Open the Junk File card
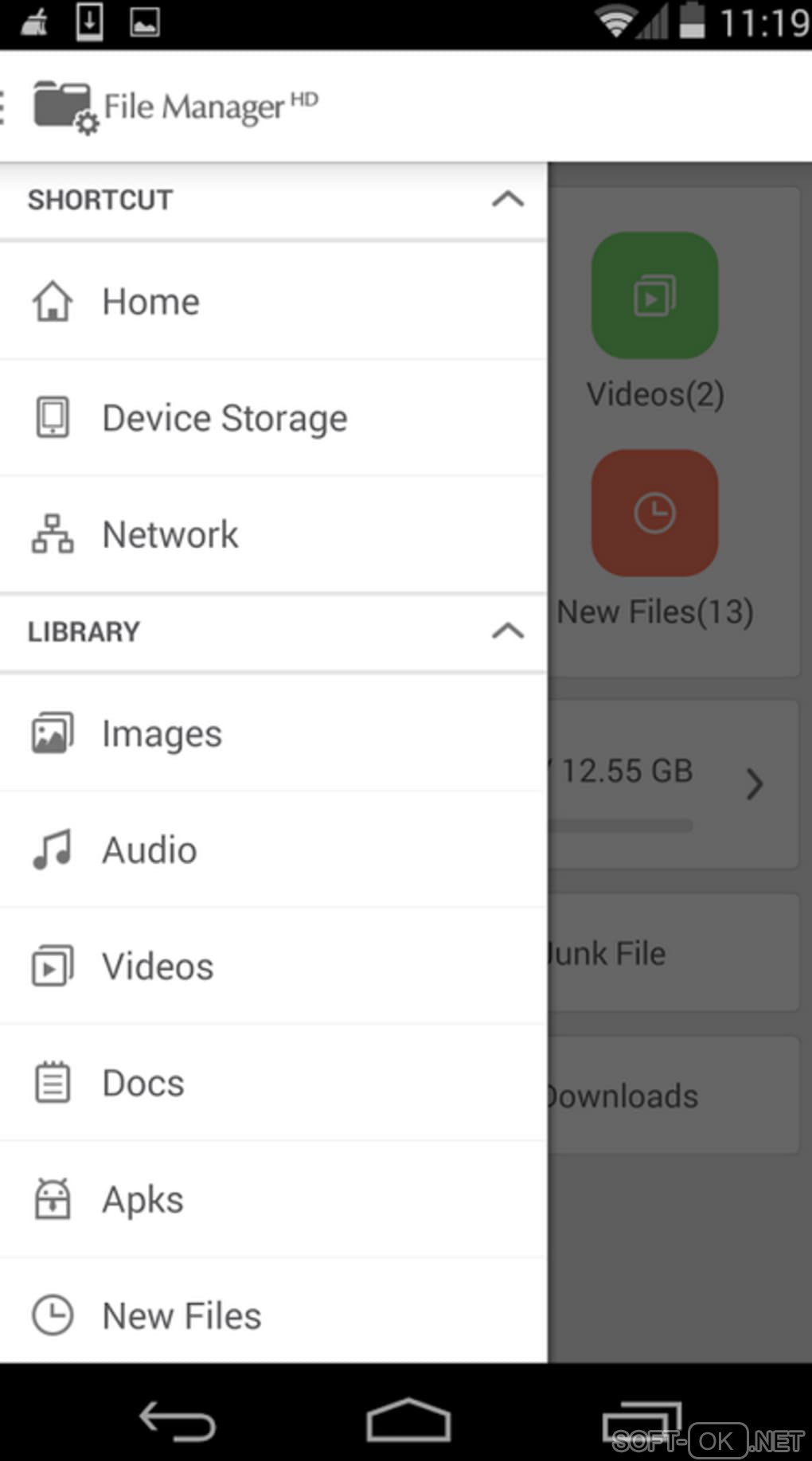 pyautogui.click(x=673, y=953)
